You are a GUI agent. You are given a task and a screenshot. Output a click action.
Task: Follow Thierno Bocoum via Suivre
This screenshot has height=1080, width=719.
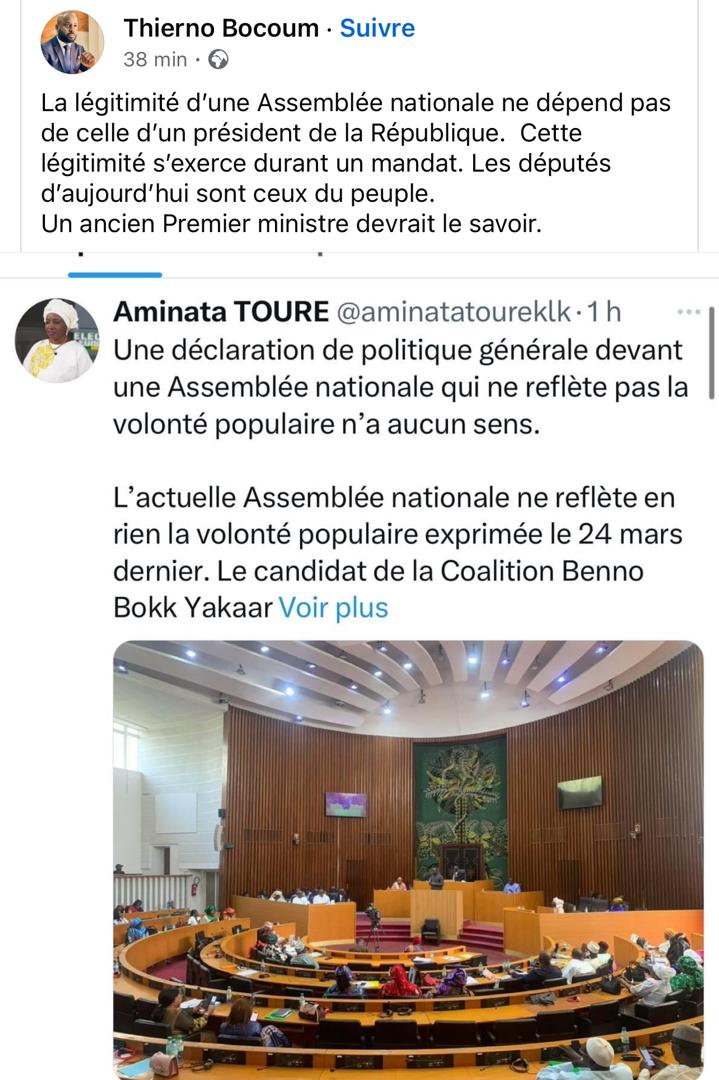377,29
